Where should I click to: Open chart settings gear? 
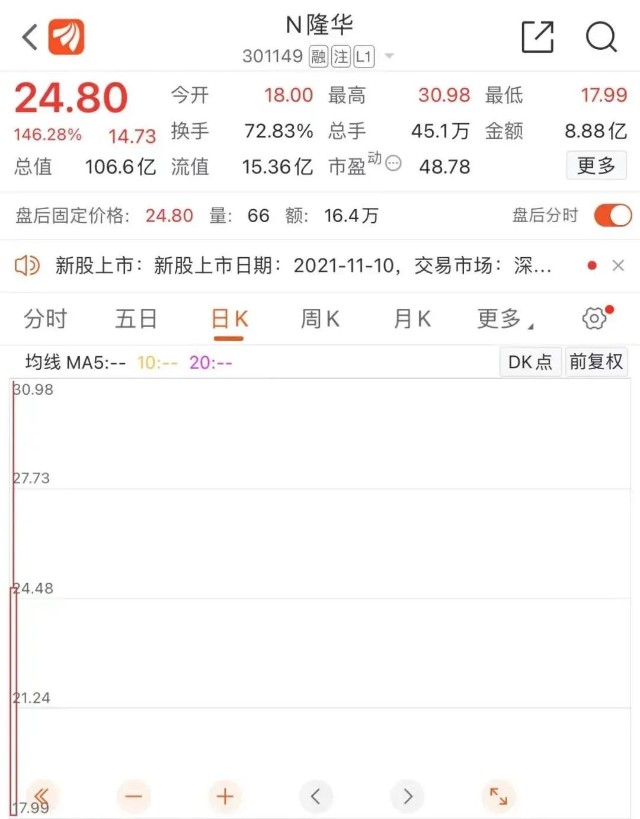pyautogui.click(x=595, y=319)
